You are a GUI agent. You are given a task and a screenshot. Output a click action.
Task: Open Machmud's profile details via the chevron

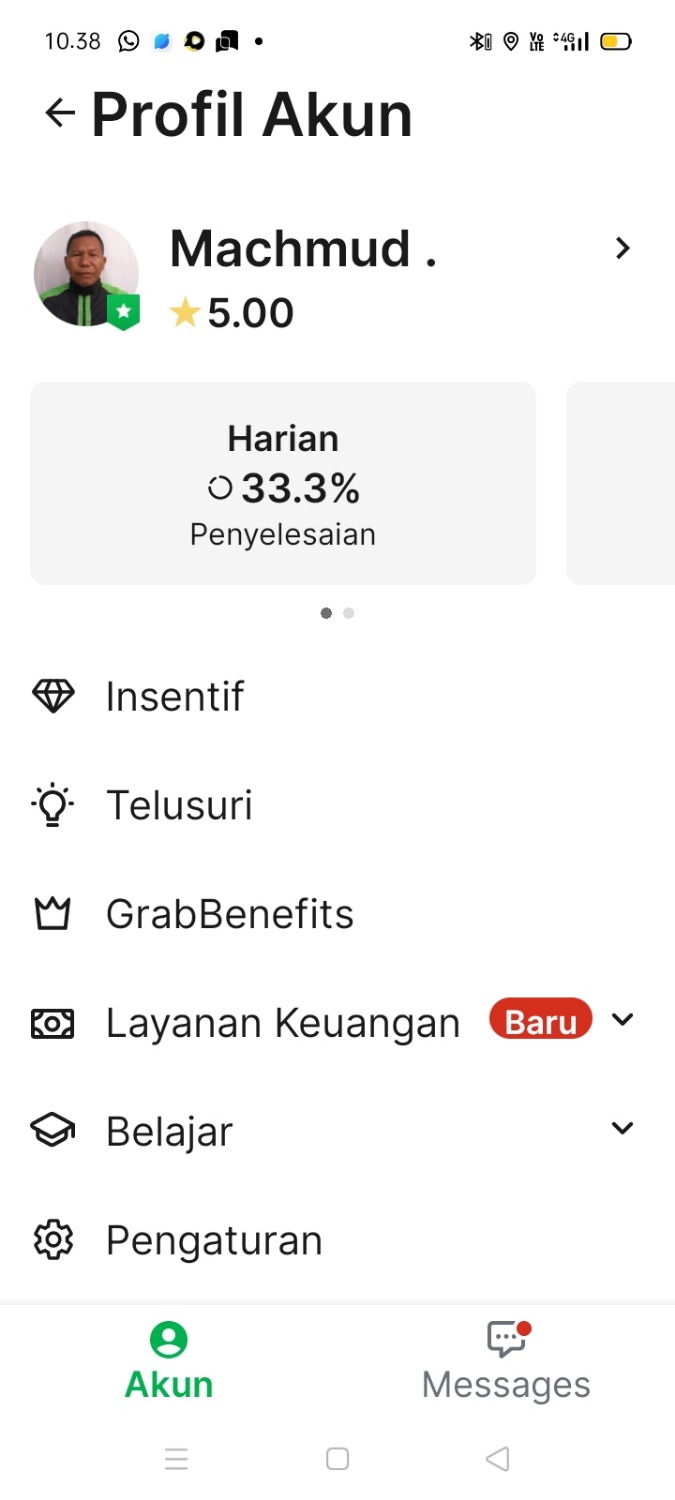(622, 249)
